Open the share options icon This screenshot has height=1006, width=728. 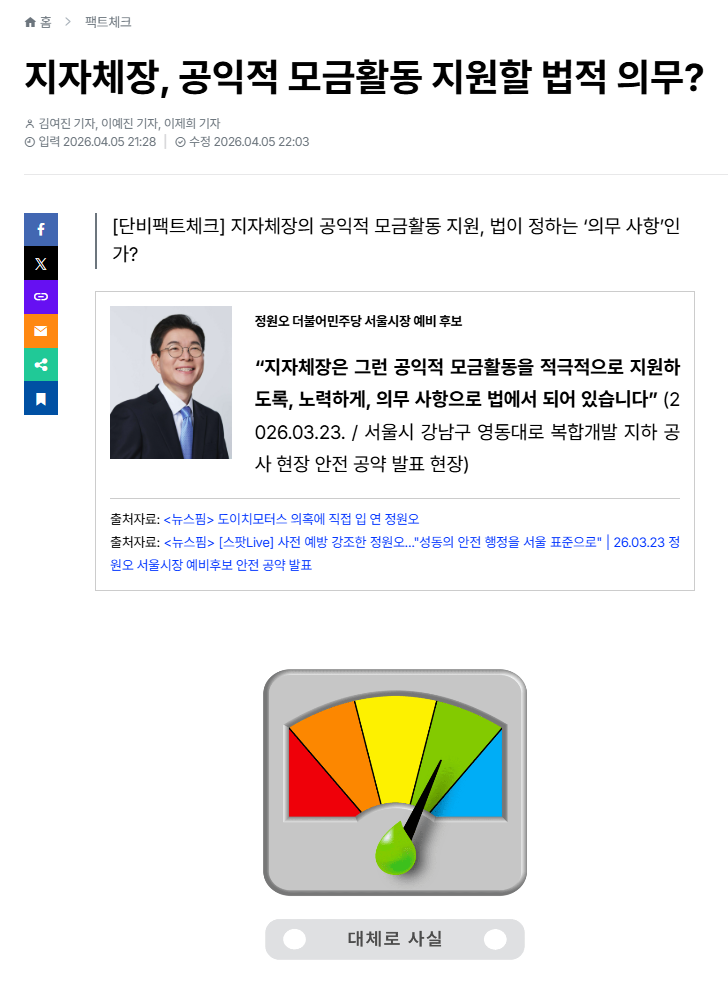click(x=41, y=365)
